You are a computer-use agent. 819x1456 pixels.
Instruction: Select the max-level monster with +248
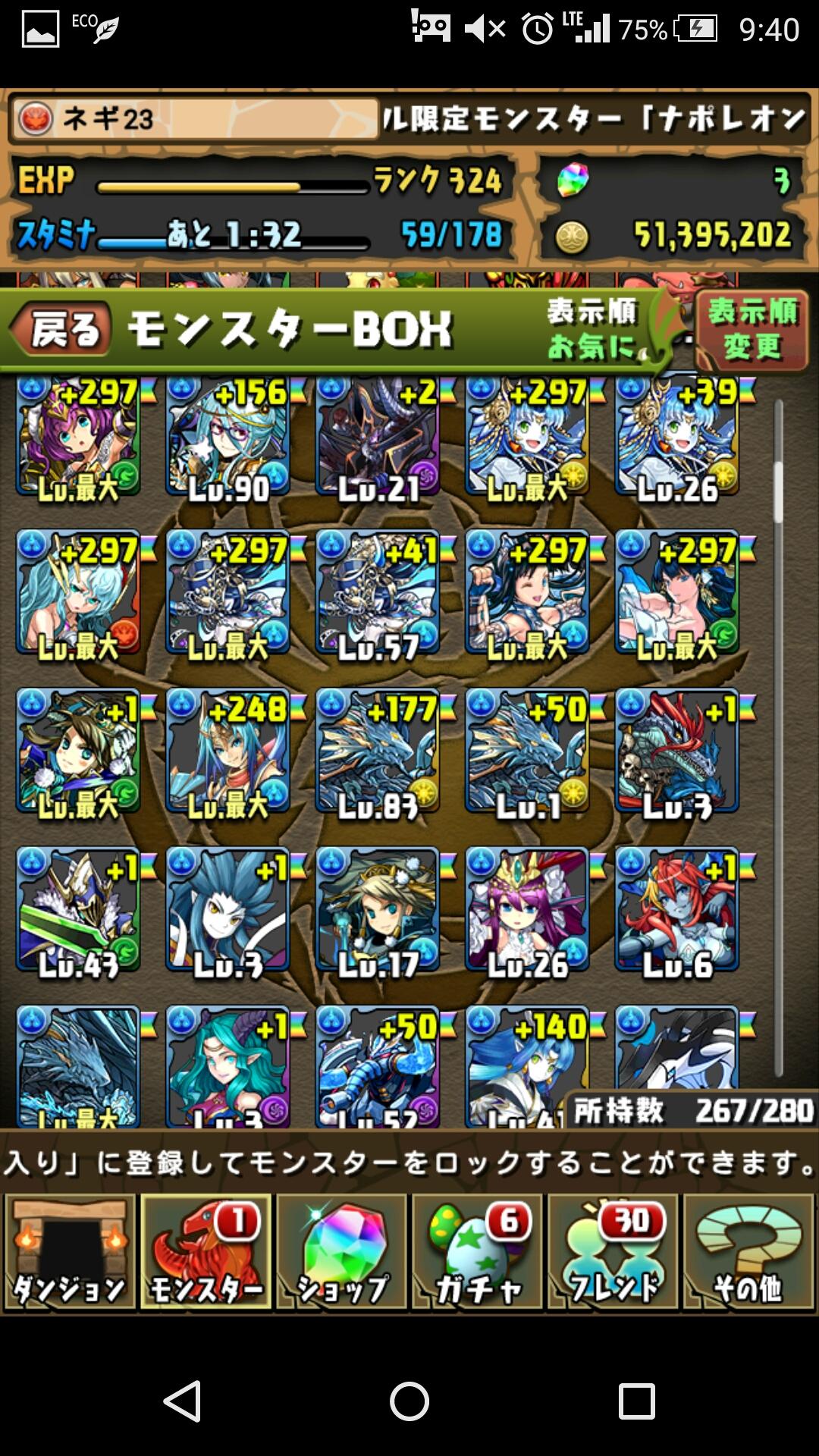227,752
